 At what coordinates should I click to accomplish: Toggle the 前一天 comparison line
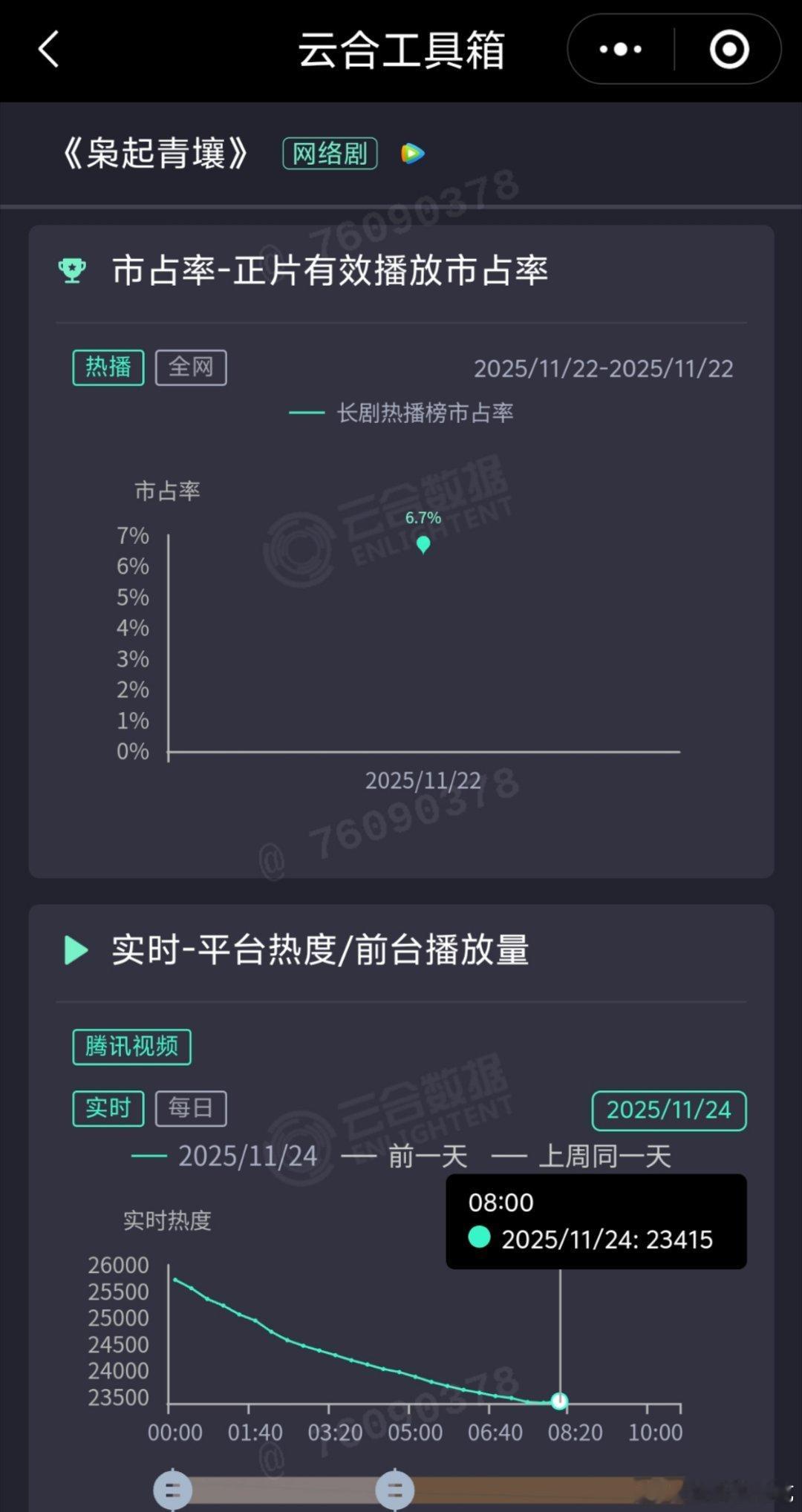tap(426, 1156)
